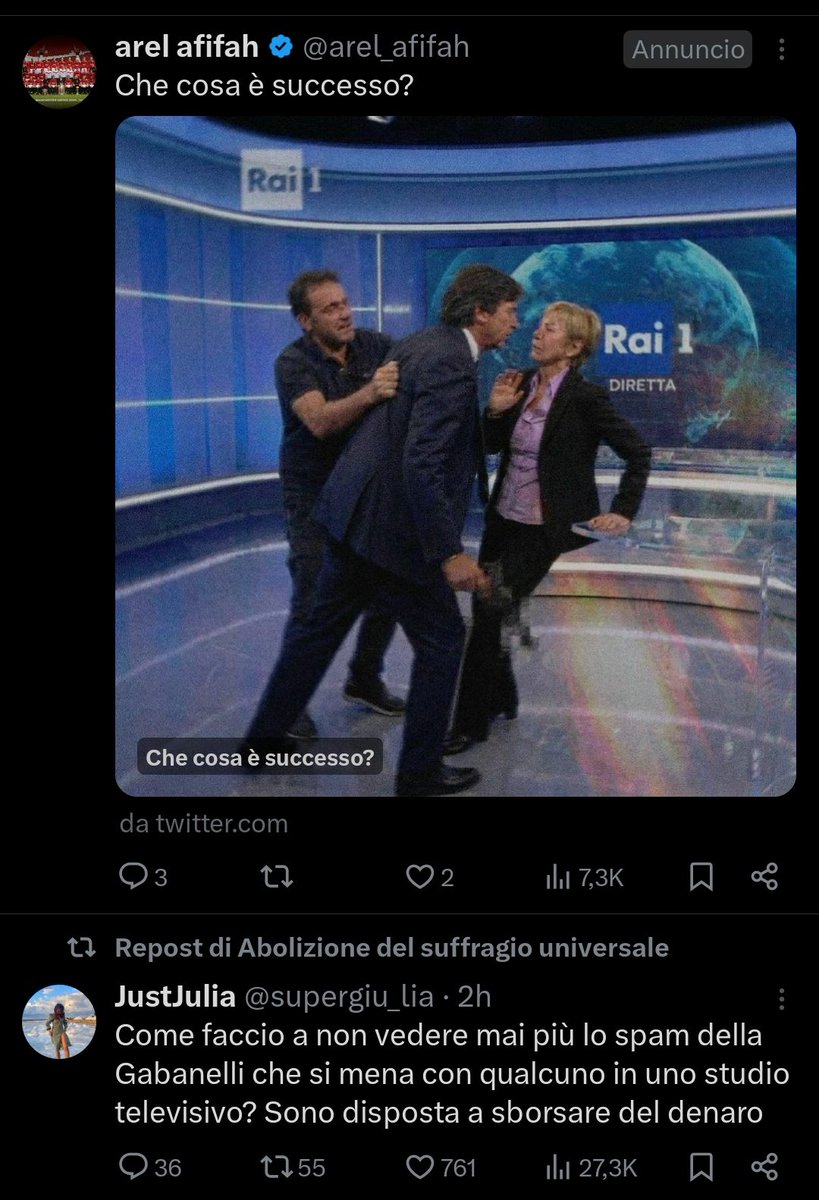Like JustJulia's post
Screen dimensions: 819x1200
point(441,1166)
